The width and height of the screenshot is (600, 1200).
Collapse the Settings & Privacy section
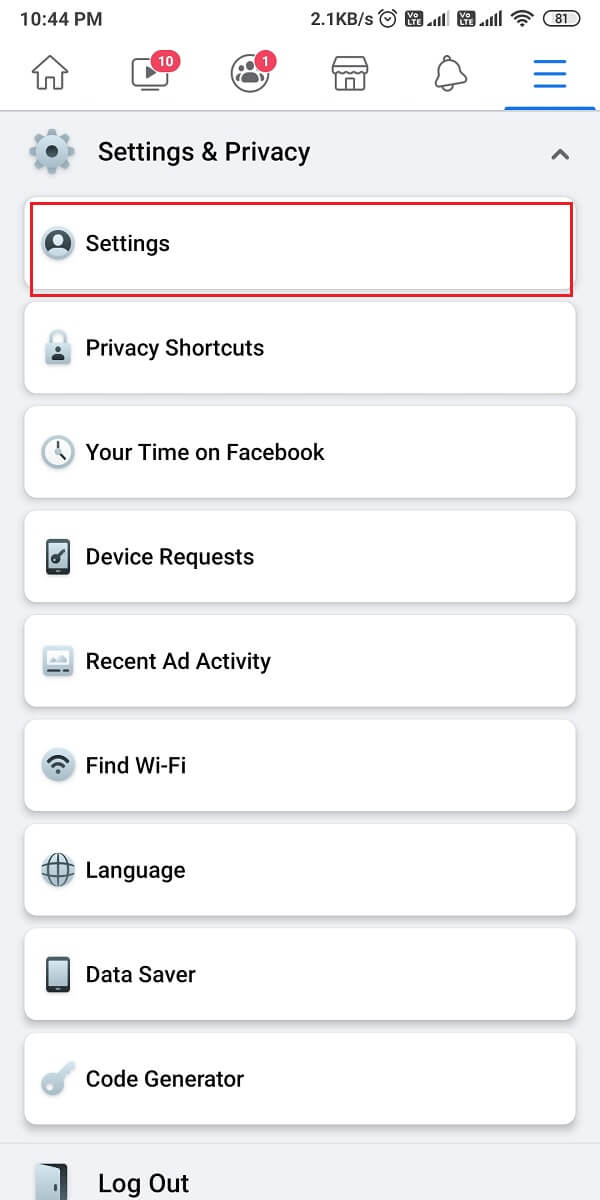point(560,153)
